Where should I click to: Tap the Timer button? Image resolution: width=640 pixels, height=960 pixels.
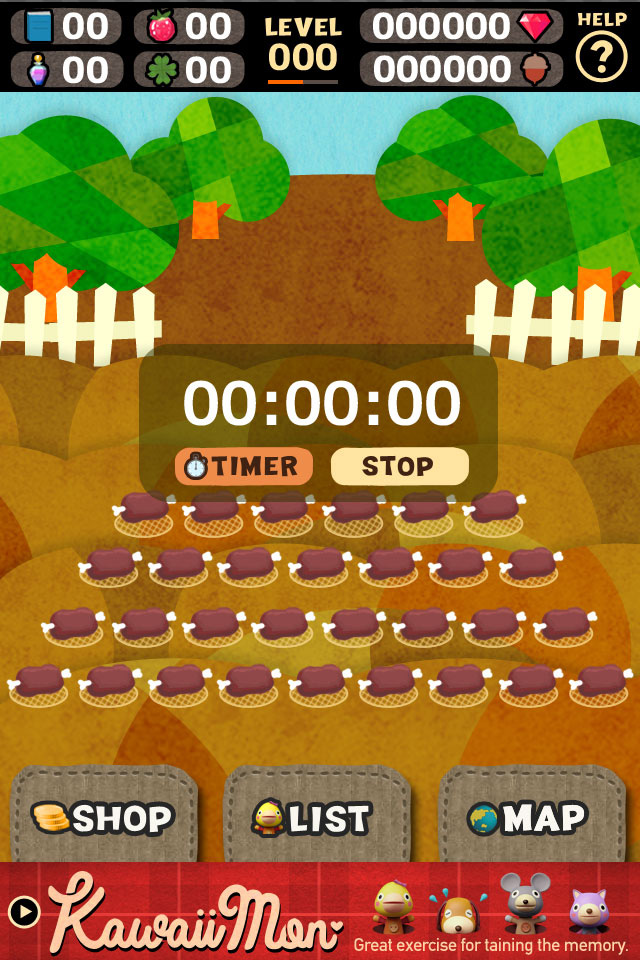coord(243,466)
